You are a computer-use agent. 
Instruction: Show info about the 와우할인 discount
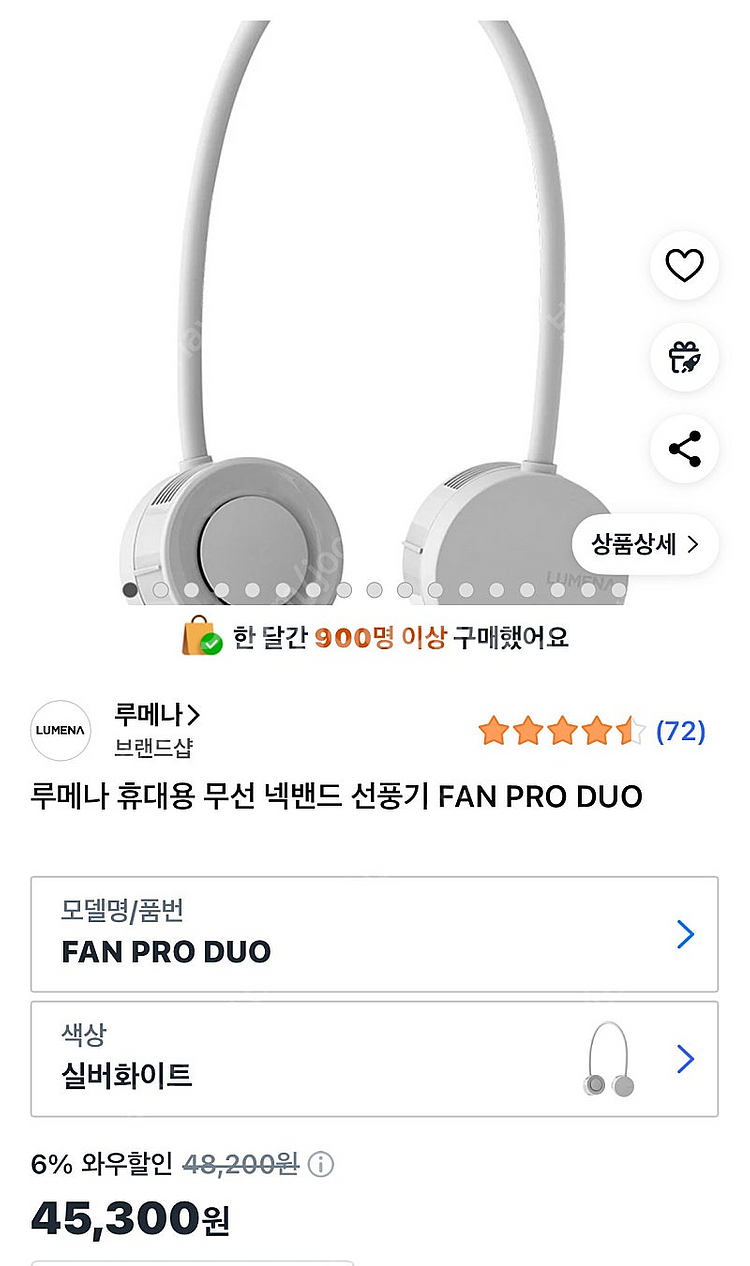point(320,1164)
